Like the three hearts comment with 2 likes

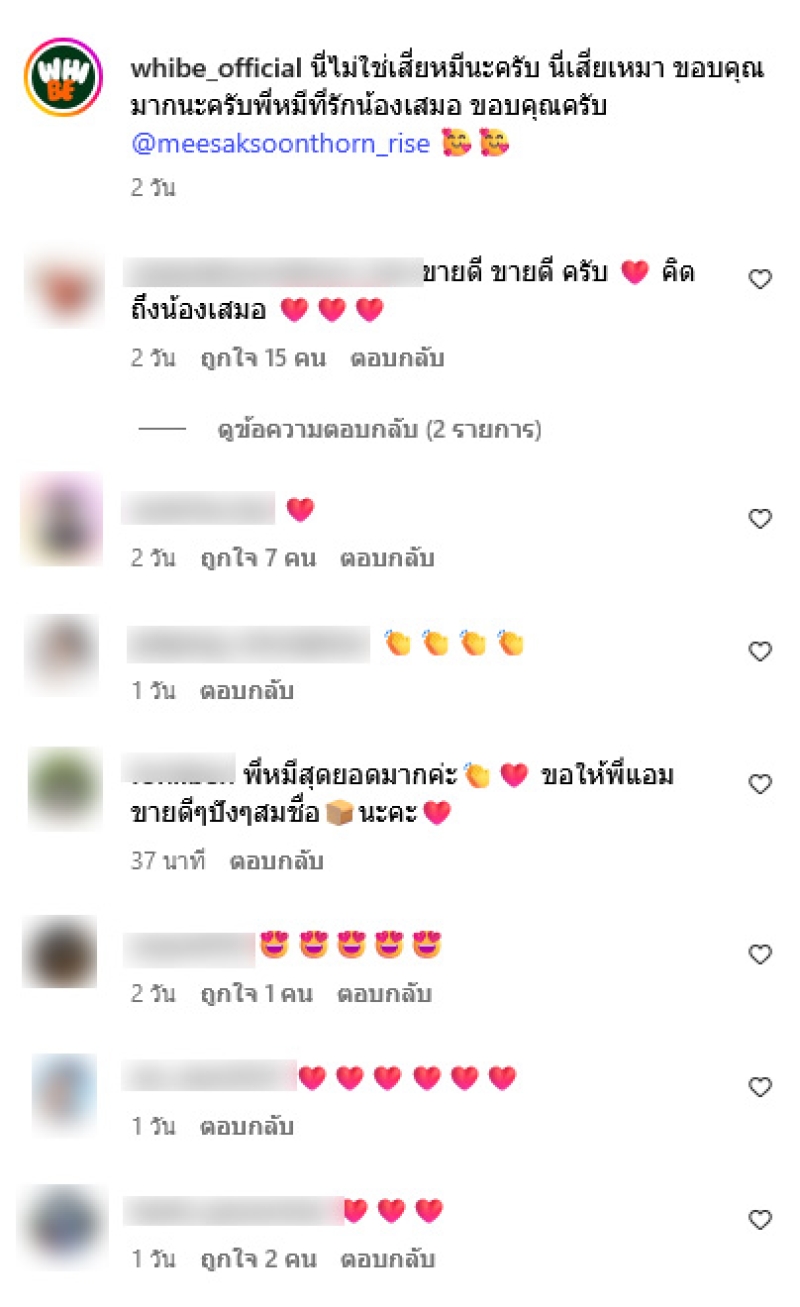click(760, 1220)
